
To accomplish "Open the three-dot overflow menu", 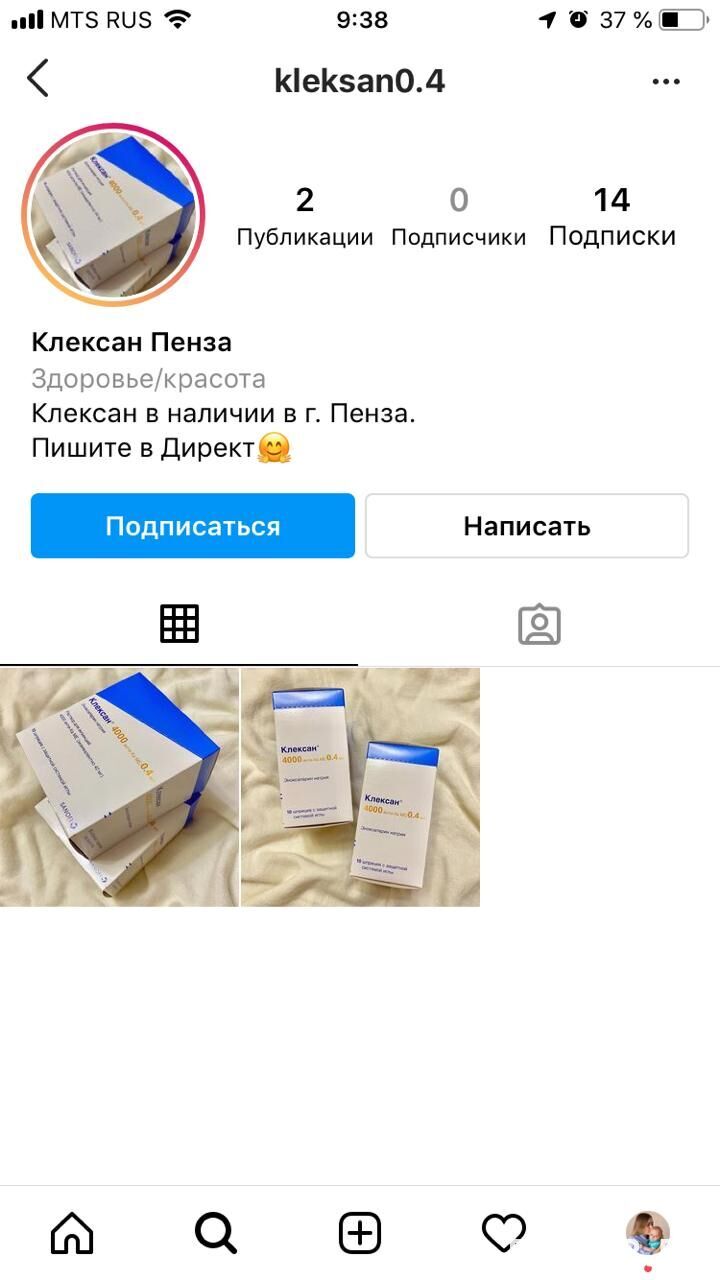I will pos(665,82).
